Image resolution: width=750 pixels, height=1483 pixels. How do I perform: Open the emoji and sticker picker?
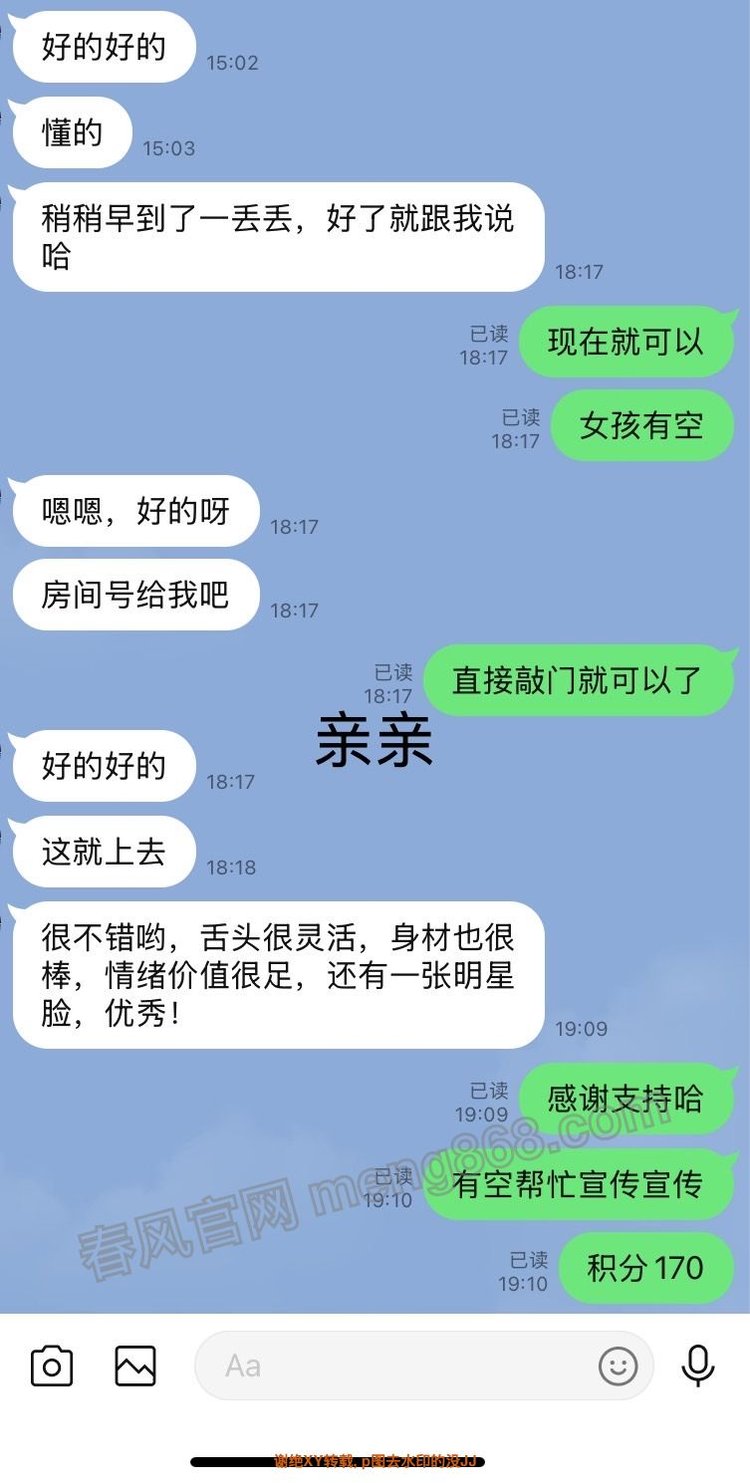pyautogui.click(x=617, y=1366)
